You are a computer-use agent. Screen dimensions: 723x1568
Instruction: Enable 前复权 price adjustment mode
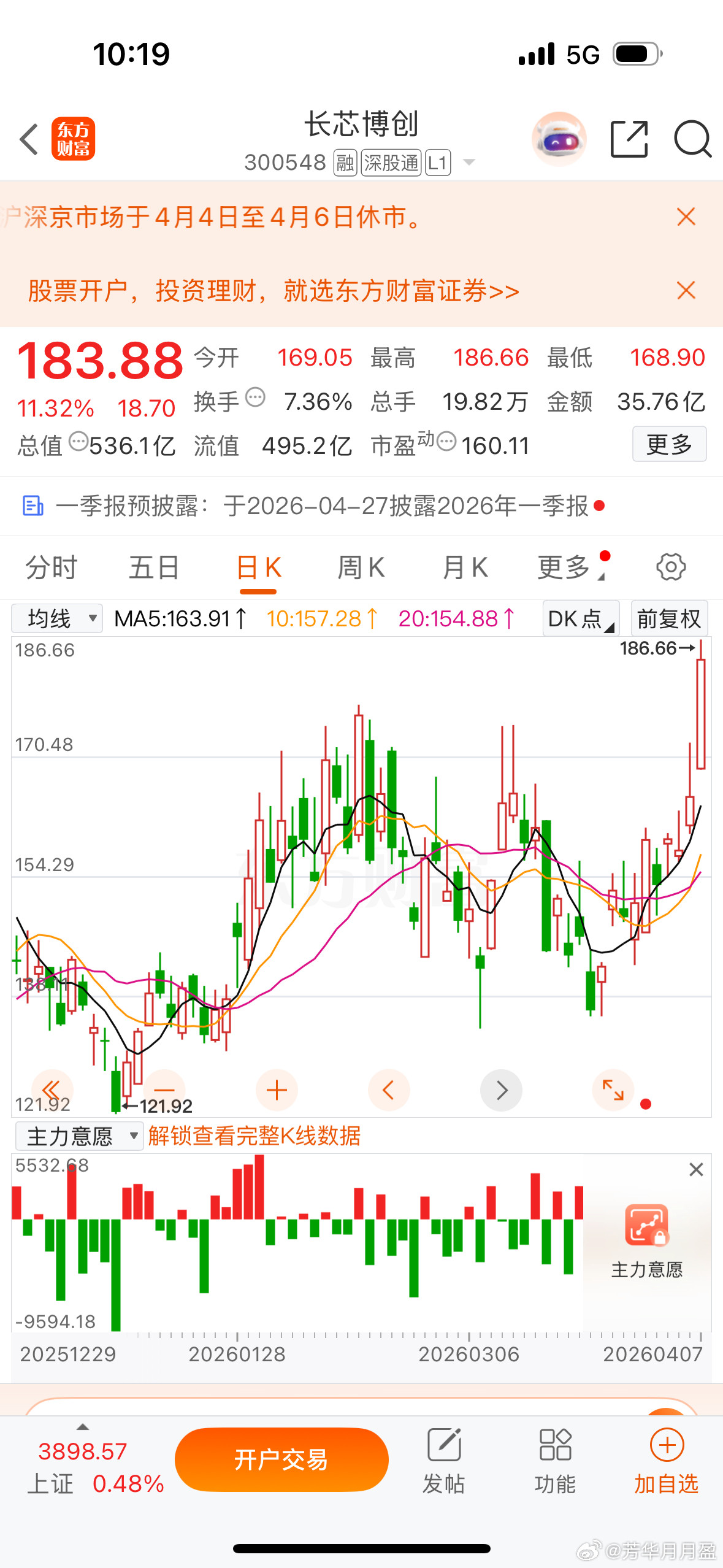coord(669,618)
